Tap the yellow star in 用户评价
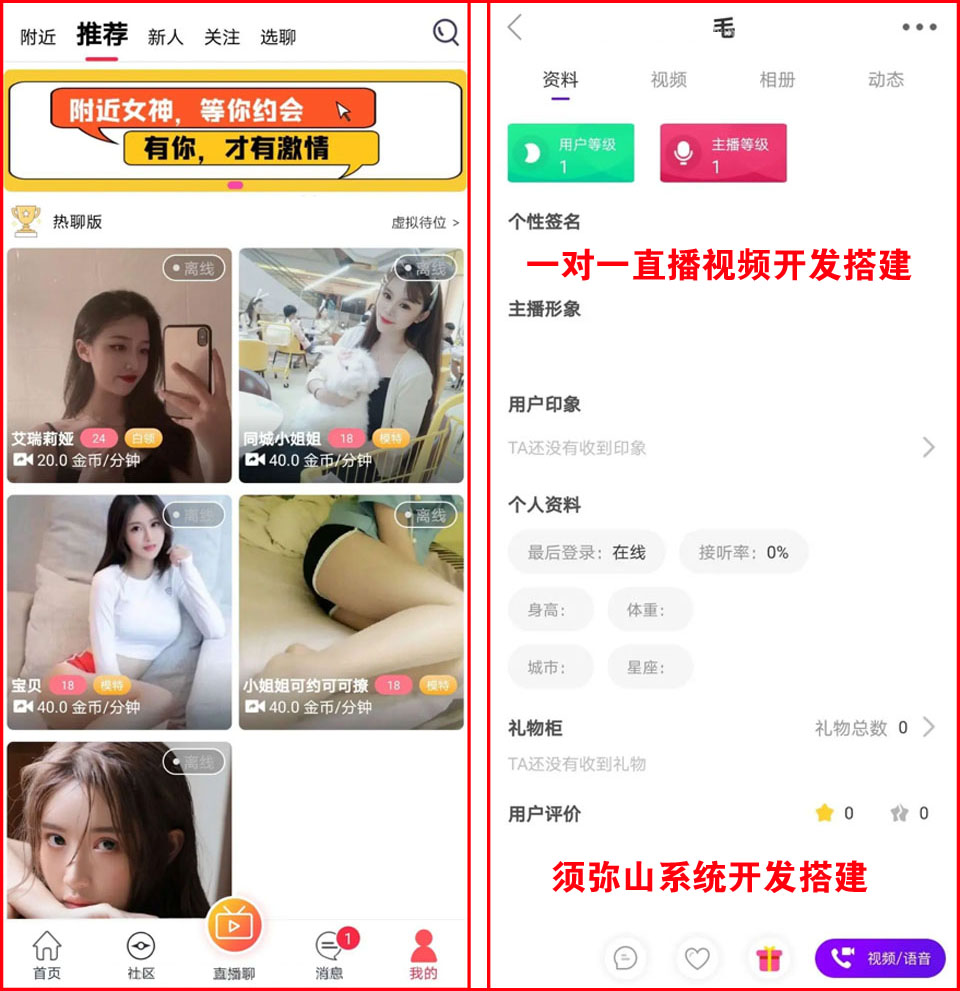Viewport: 960px width, 991px height. click(x=826, y=813)
